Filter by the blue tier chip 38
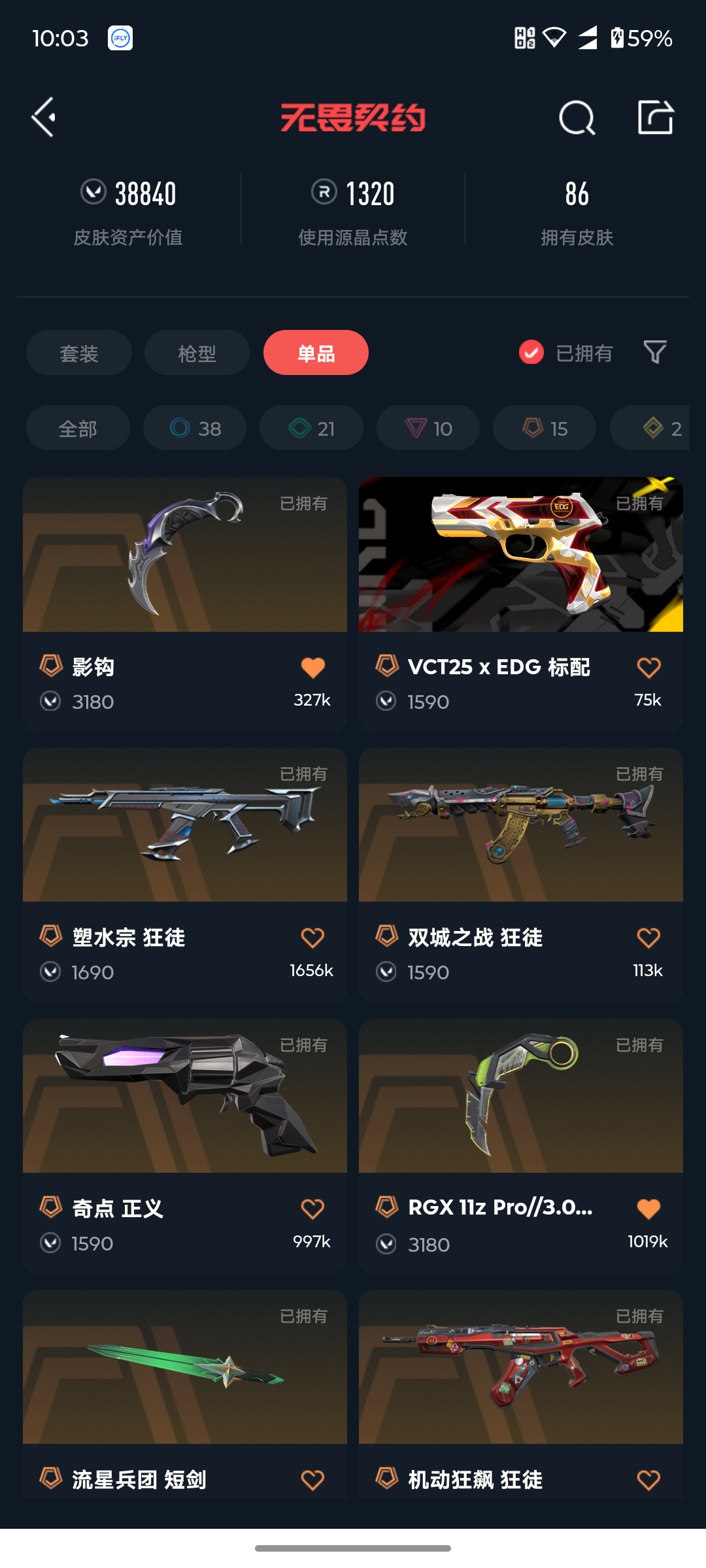The width and height of the screenshot is (706, 1568). coord(195,428)
